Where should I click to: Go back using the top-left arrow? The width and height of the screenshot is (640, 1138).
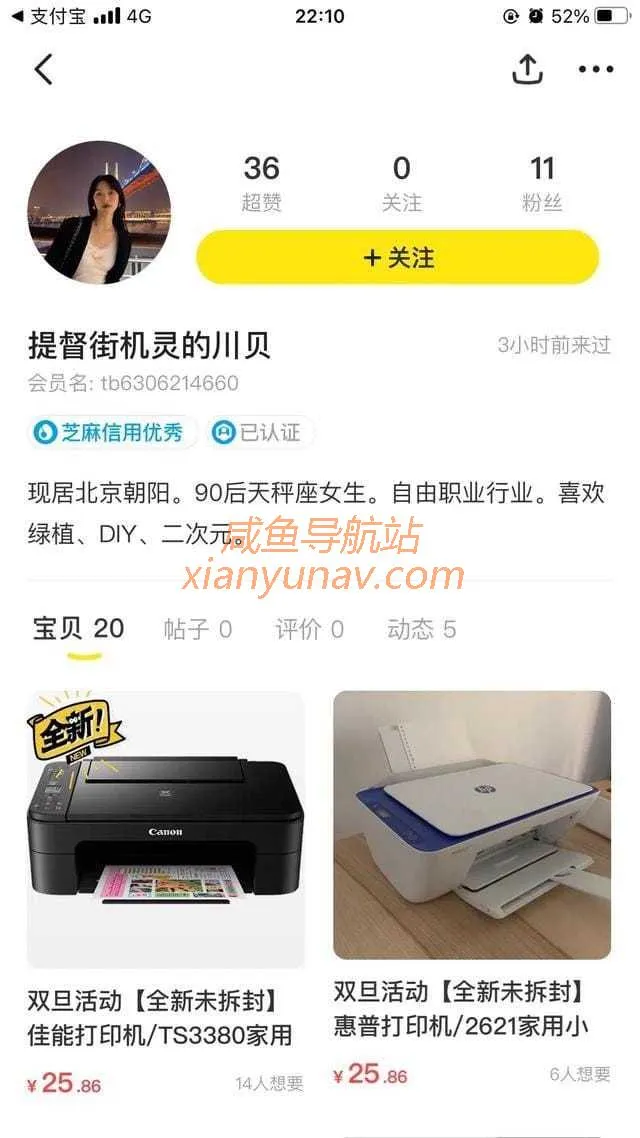[x=43, y=70]
